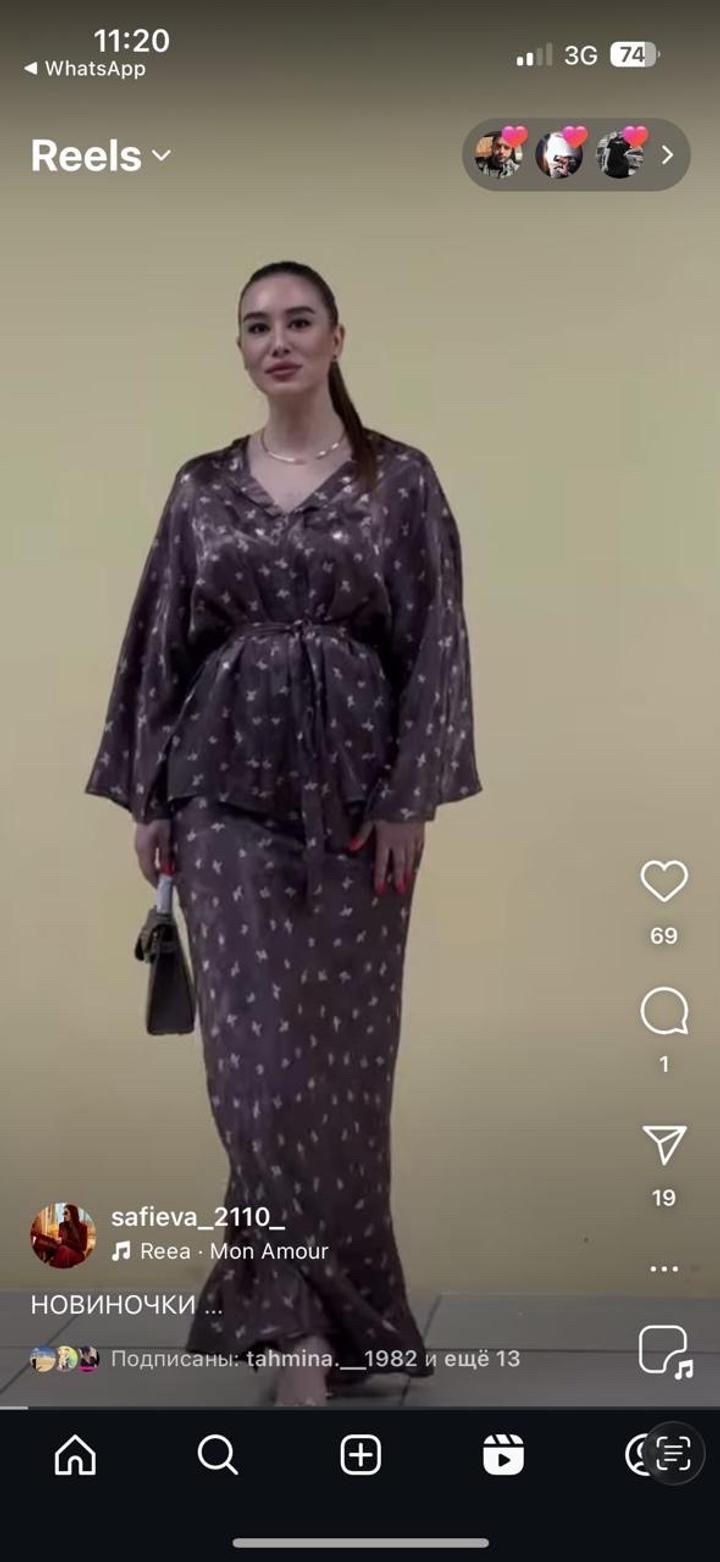The height and width of the screenshot is (1562, 720).
Task: Like this reel
Action: pyautogui.click(x=664, y=882)
